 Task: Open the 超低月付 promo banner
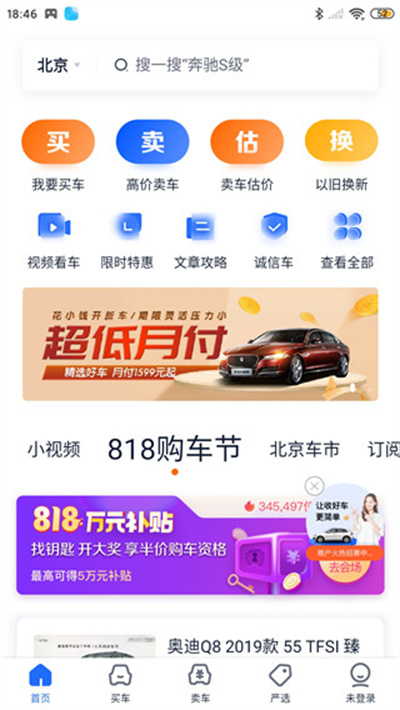[x=200, y=344]
